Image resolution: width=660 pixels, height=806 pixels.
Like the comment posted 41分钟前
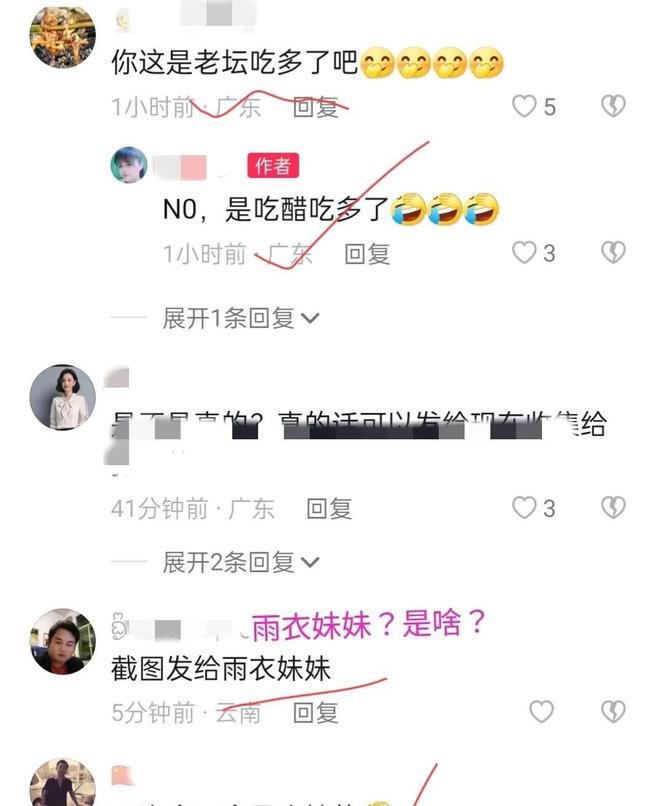point(525,508)
